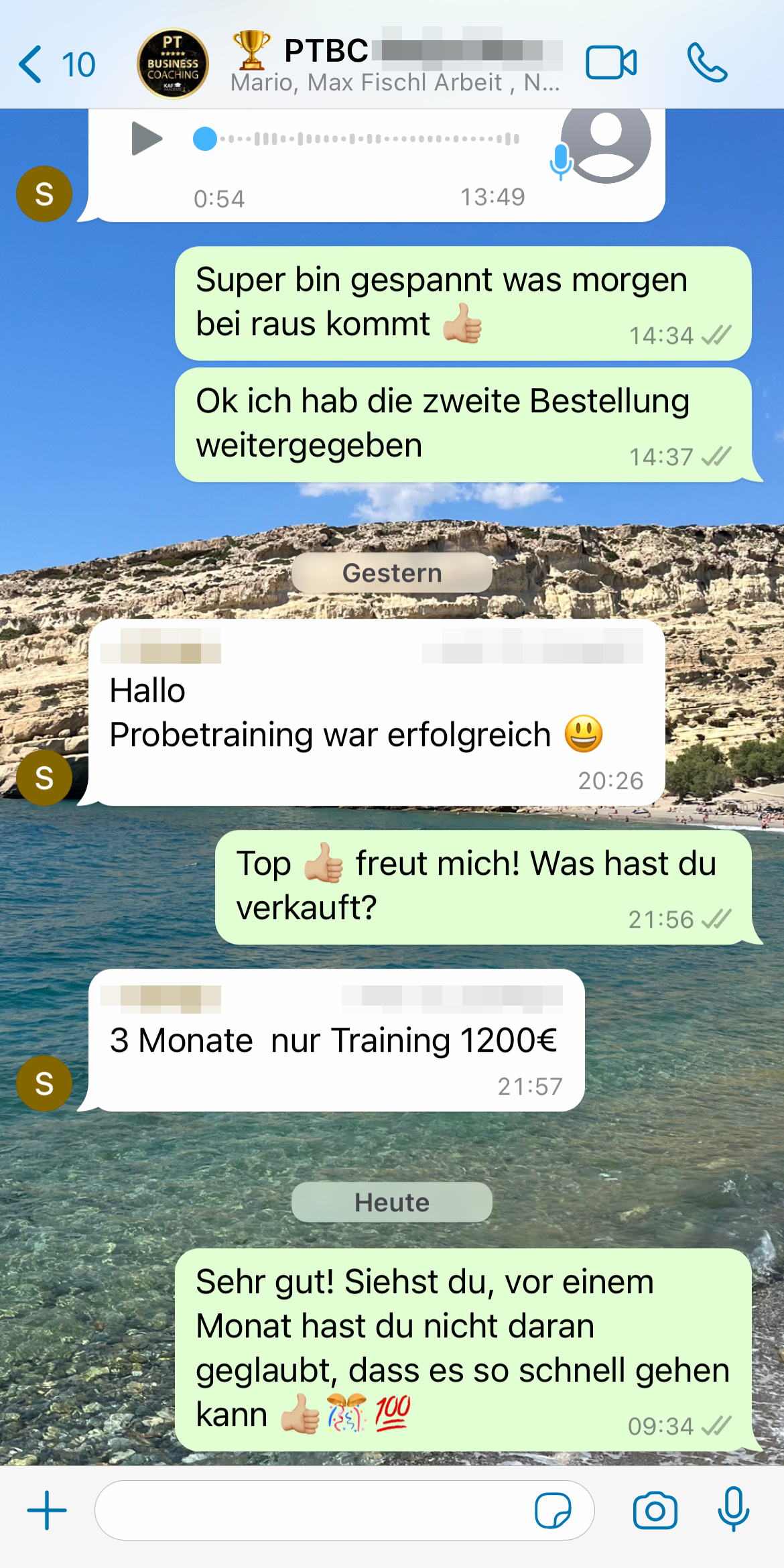Play the 0:54 voice message
Image resolution: width=784 pixels, height=1568 pixels.
147,139
